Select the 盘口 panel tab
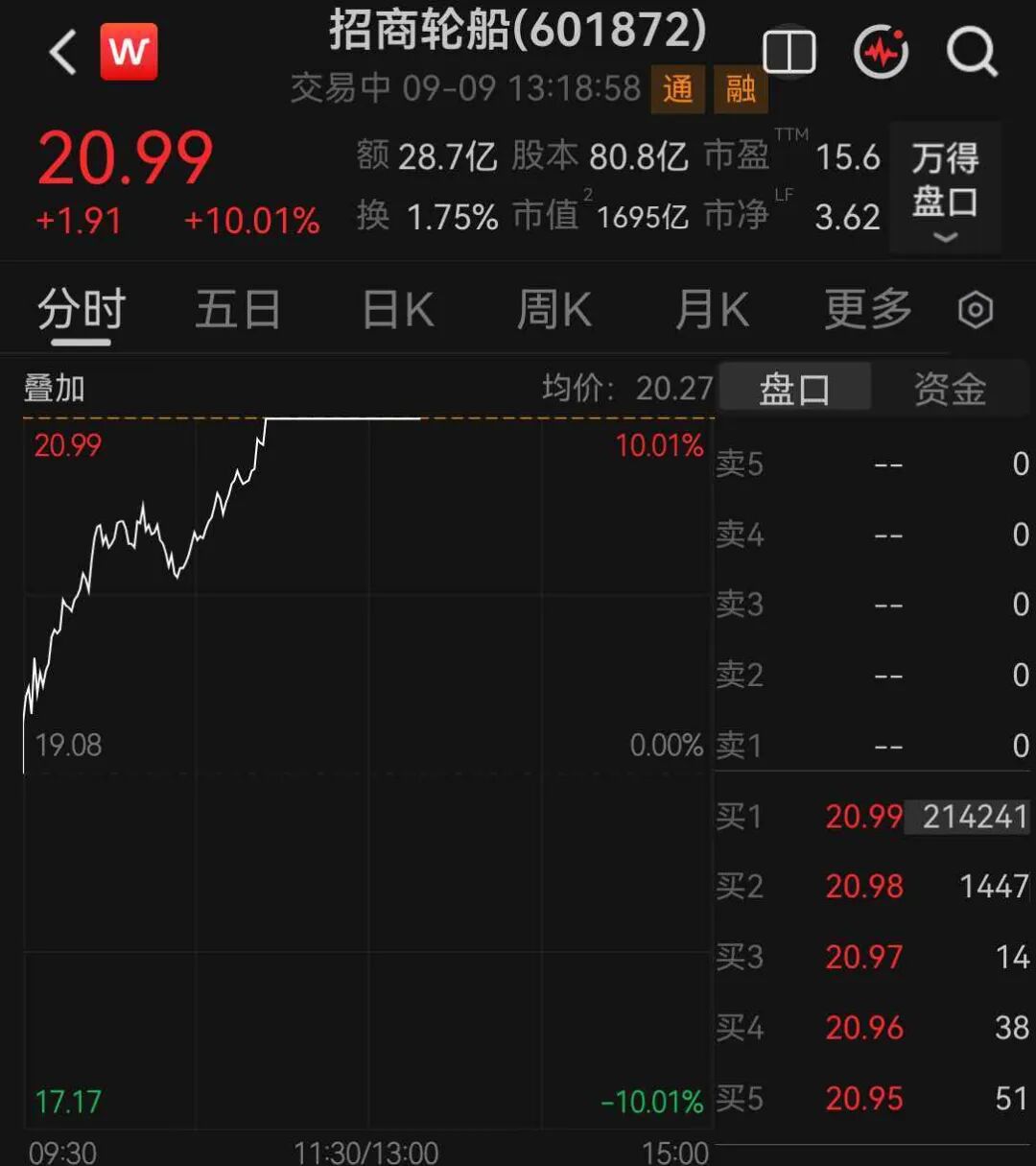Image resolution: width=1036 pixels, height=1166 pixels. pos(794,389)
